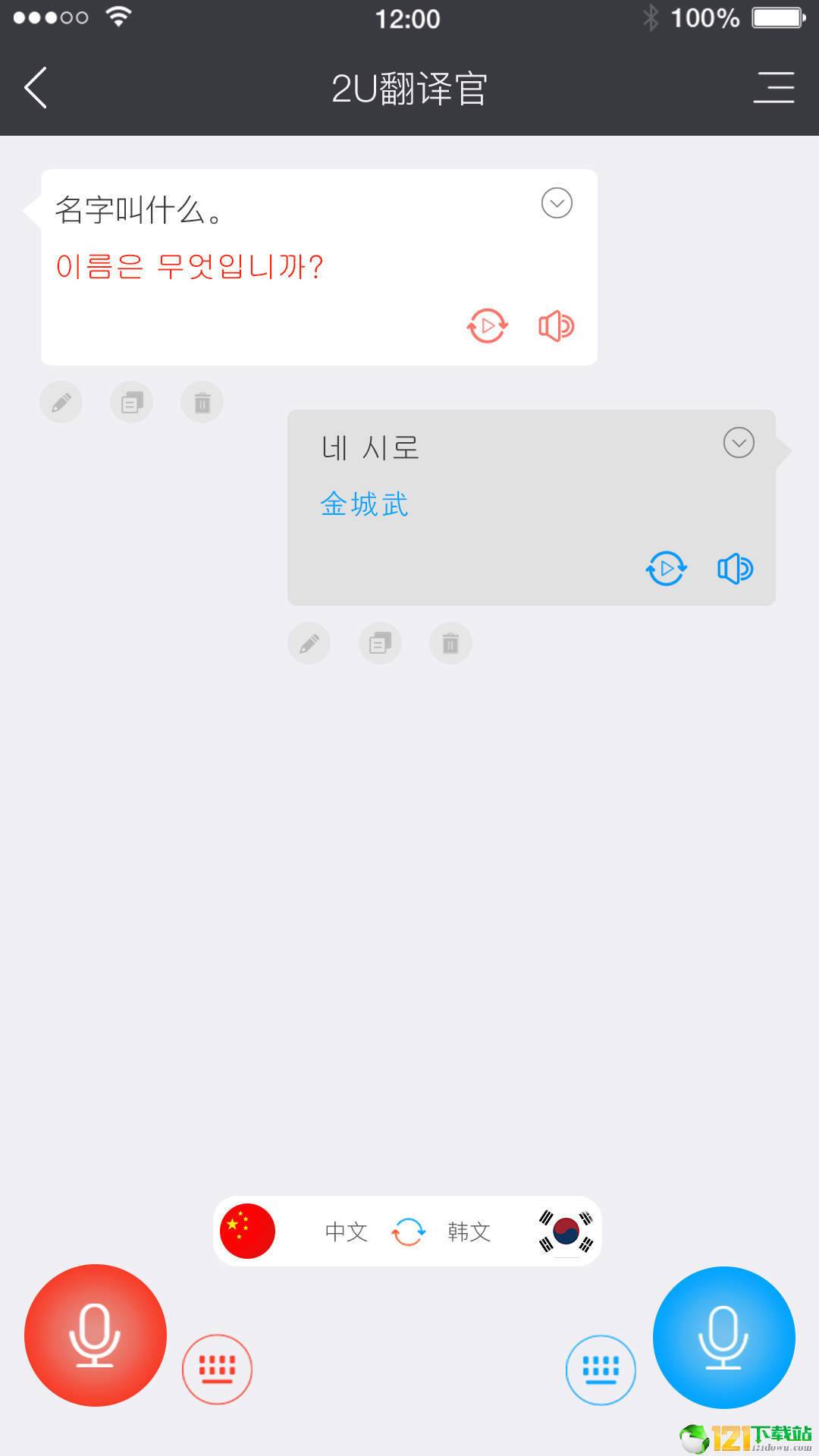Replay translation under 이름은 무엇입니까
The height and width of the screenshot is (1456, 819).
(487, 326)
